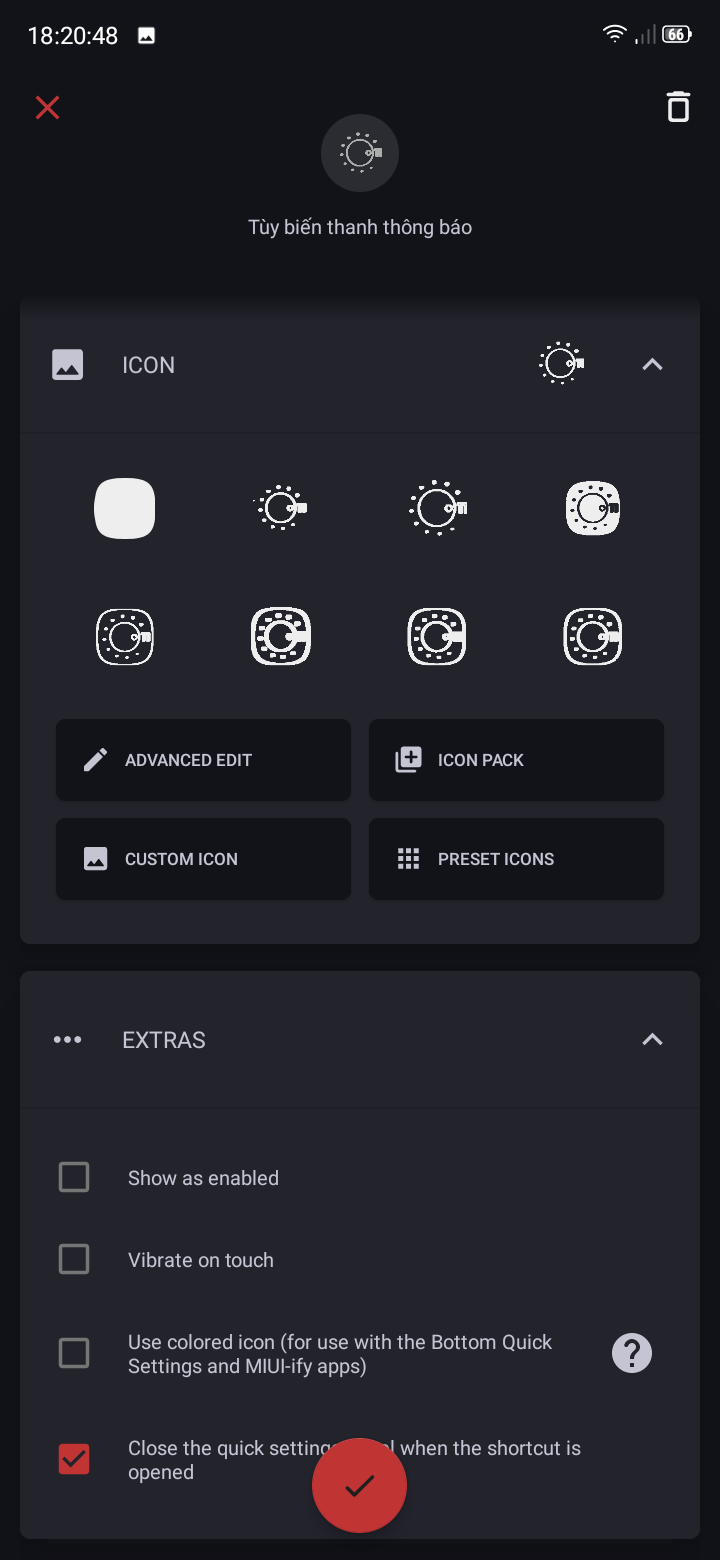This screenshot has height=1560, width=720.
Task: Delete this shortcut using the trash icon
Action: [x=678, y=107]
